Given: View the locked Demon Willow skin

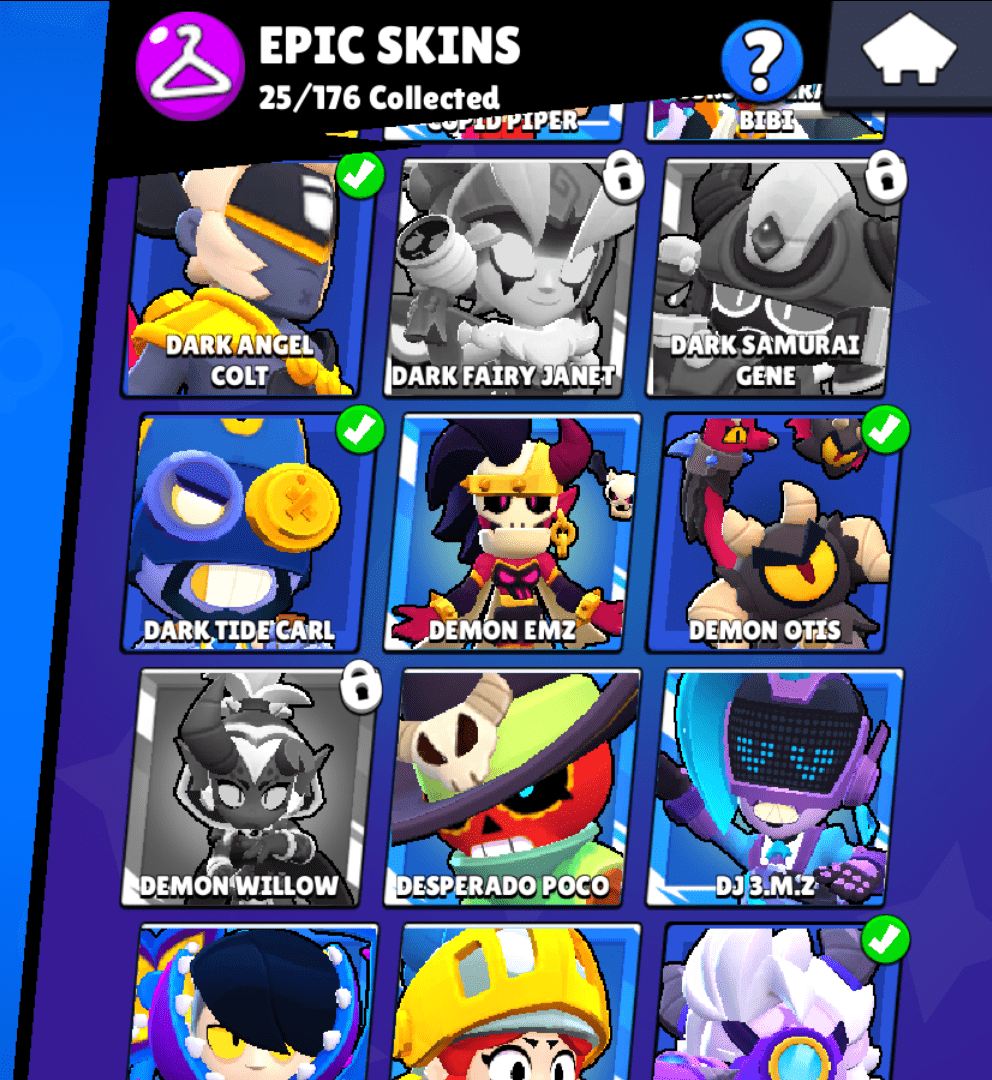Looking at the screenshot, I should point(249,787).
